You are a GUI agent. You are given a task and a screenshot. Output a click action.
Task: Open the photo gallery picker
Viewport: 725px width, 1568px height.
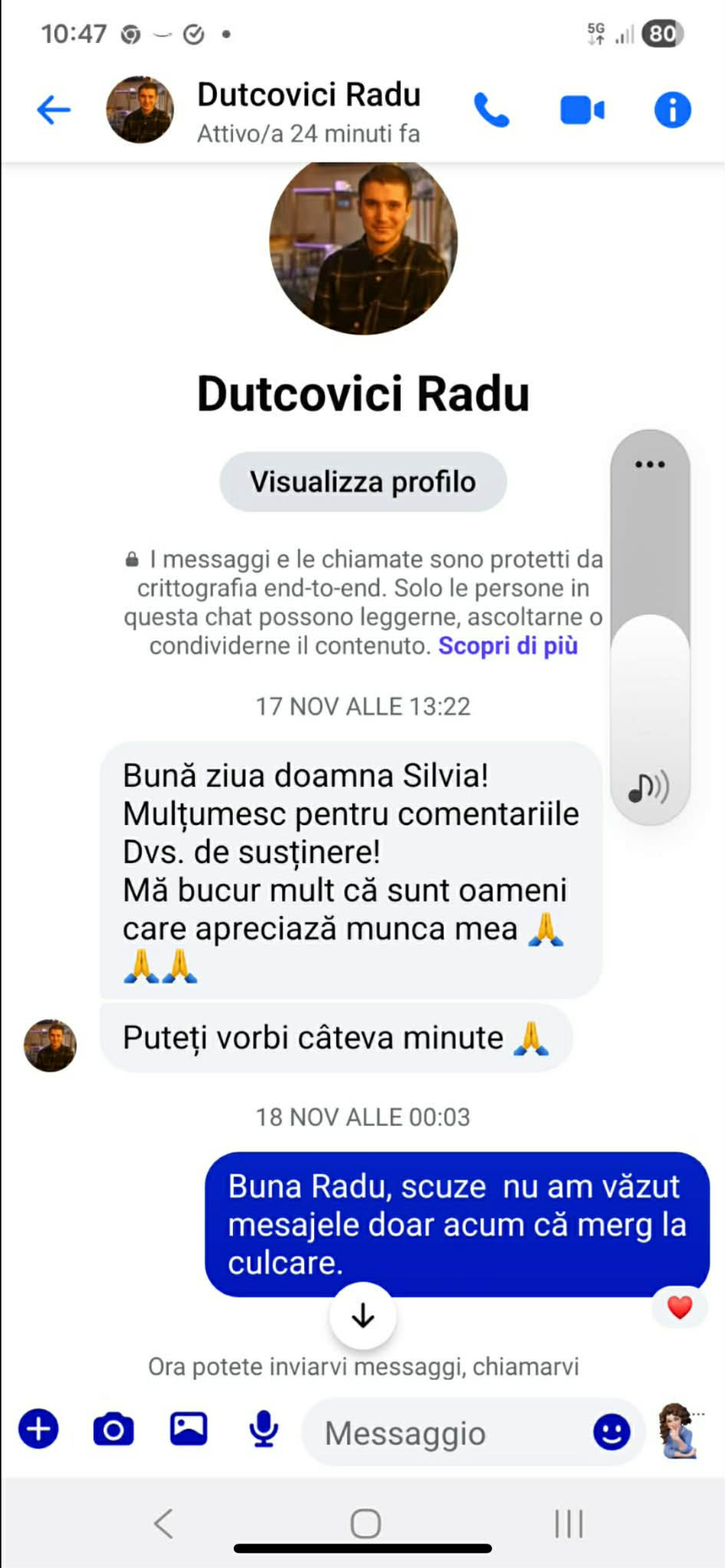click(x=189, y=1429)
